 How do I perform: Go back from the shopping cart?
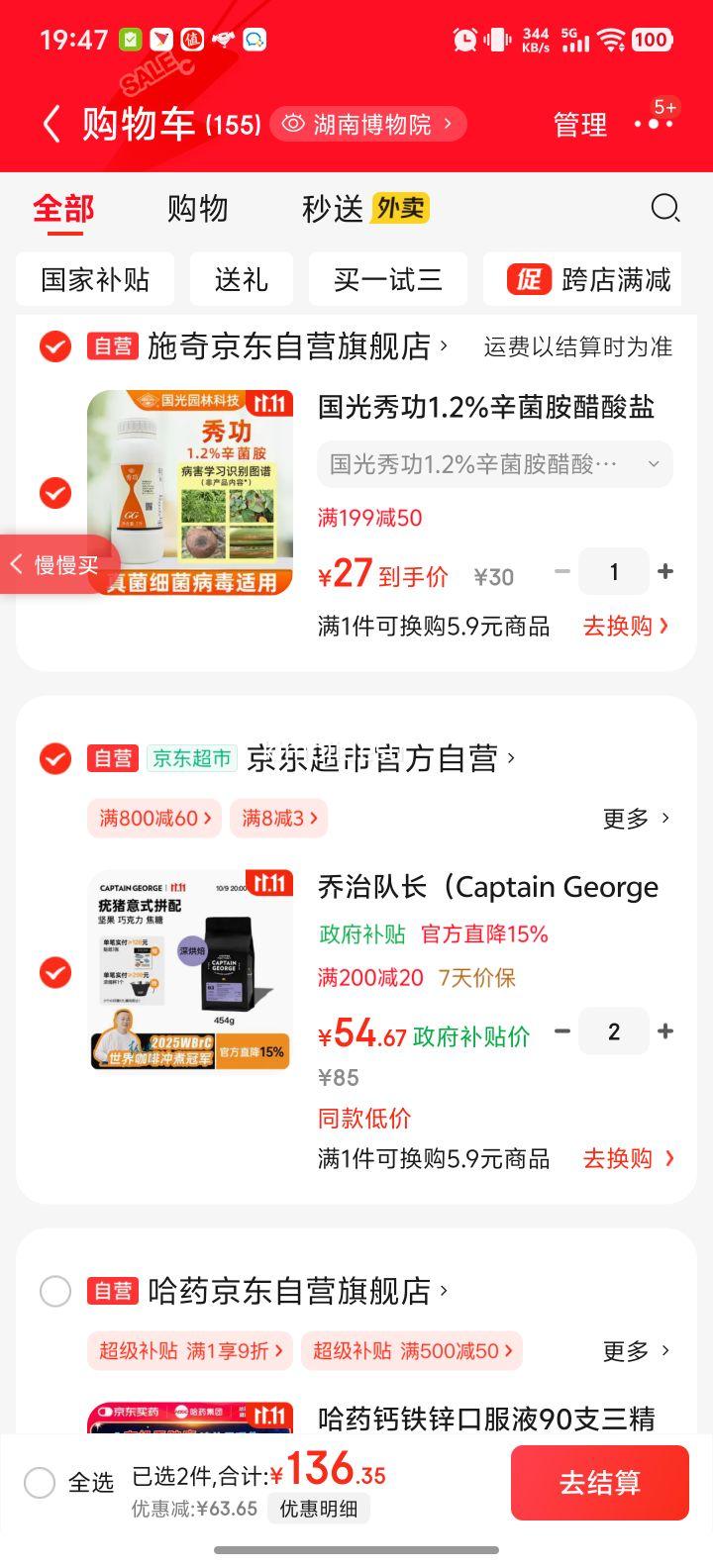click(51, 125)
